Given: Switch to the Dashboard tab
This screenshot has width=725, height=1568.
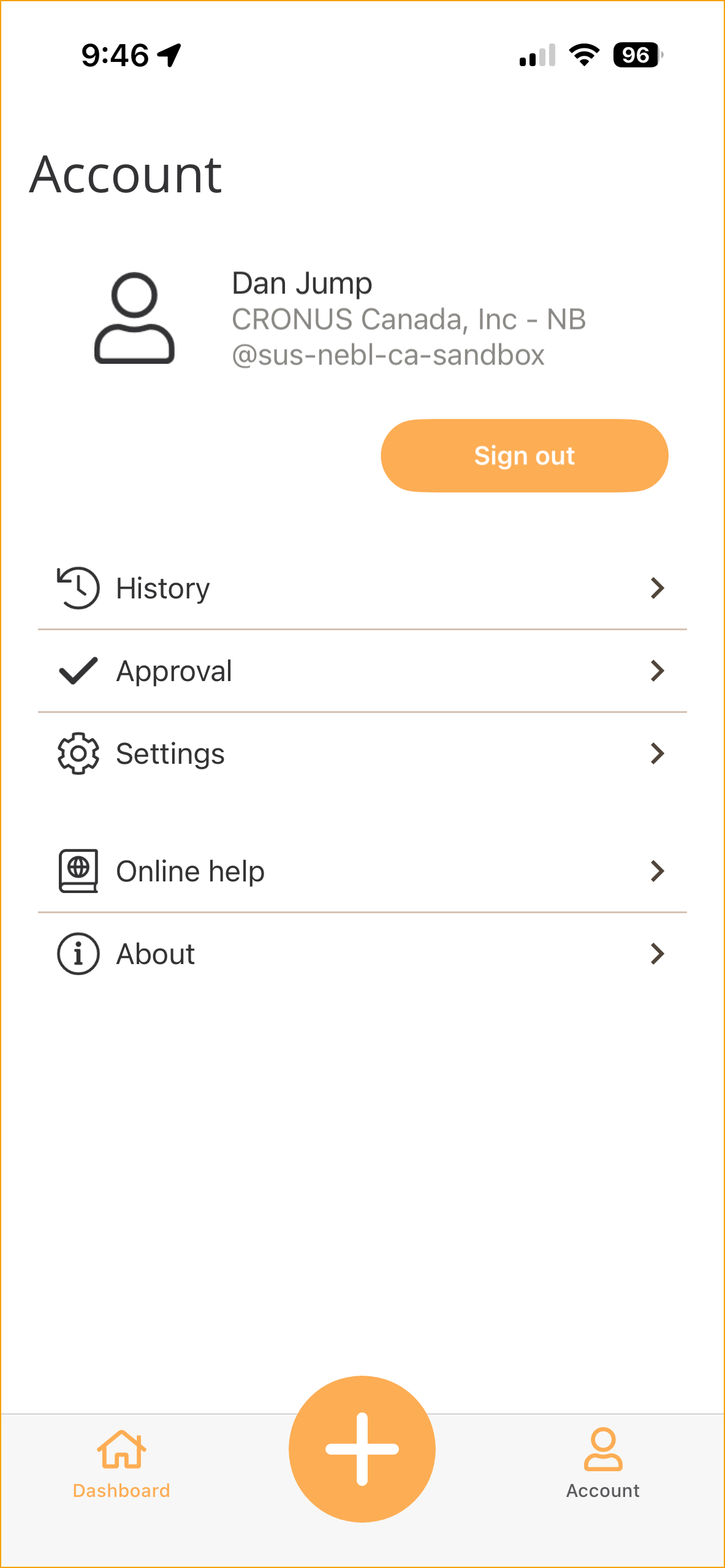Looking at the screenshot, I should (x=121, y=1464).
